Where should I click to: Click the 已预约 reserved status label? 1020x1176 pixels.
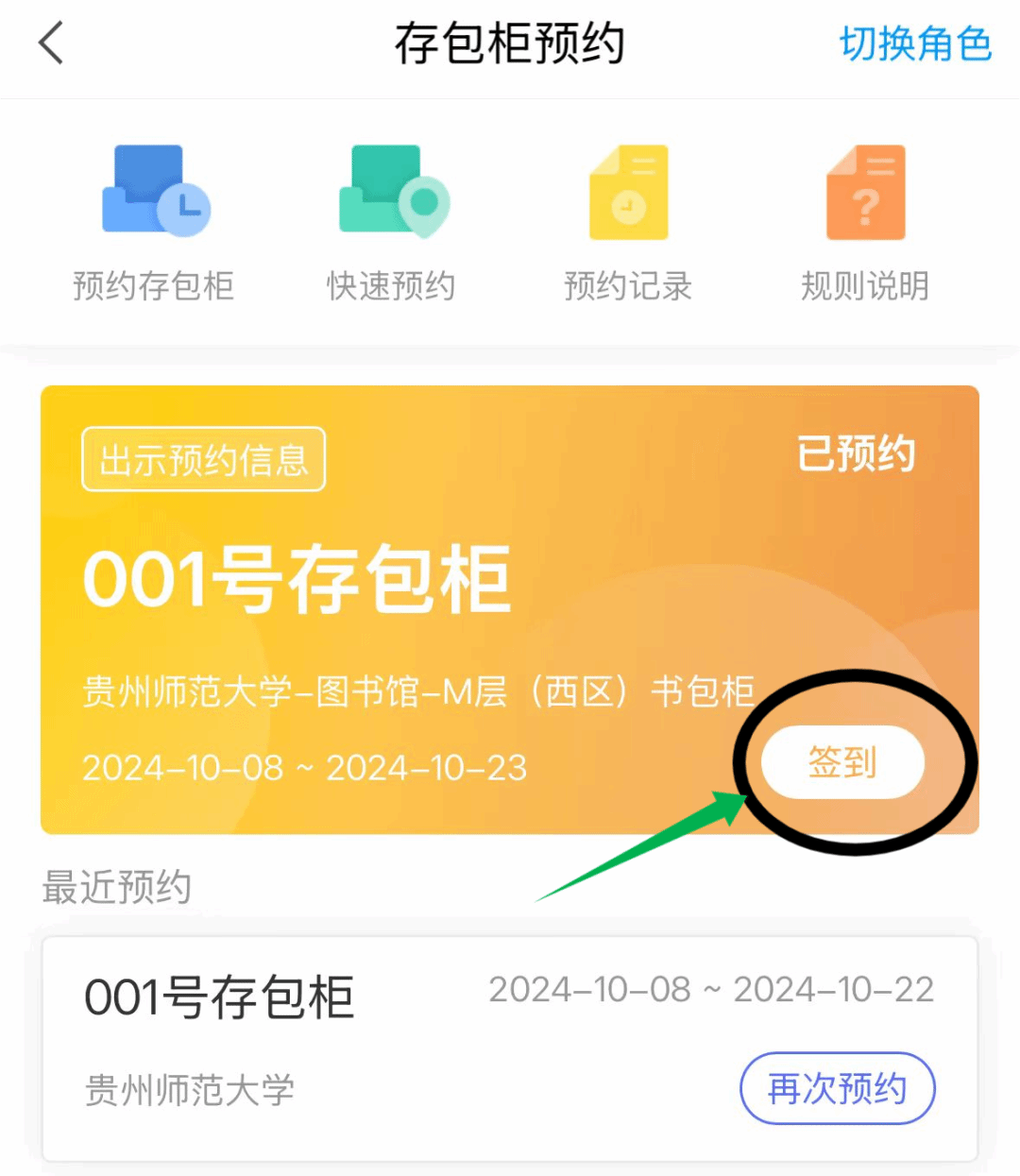click(855, 453)
